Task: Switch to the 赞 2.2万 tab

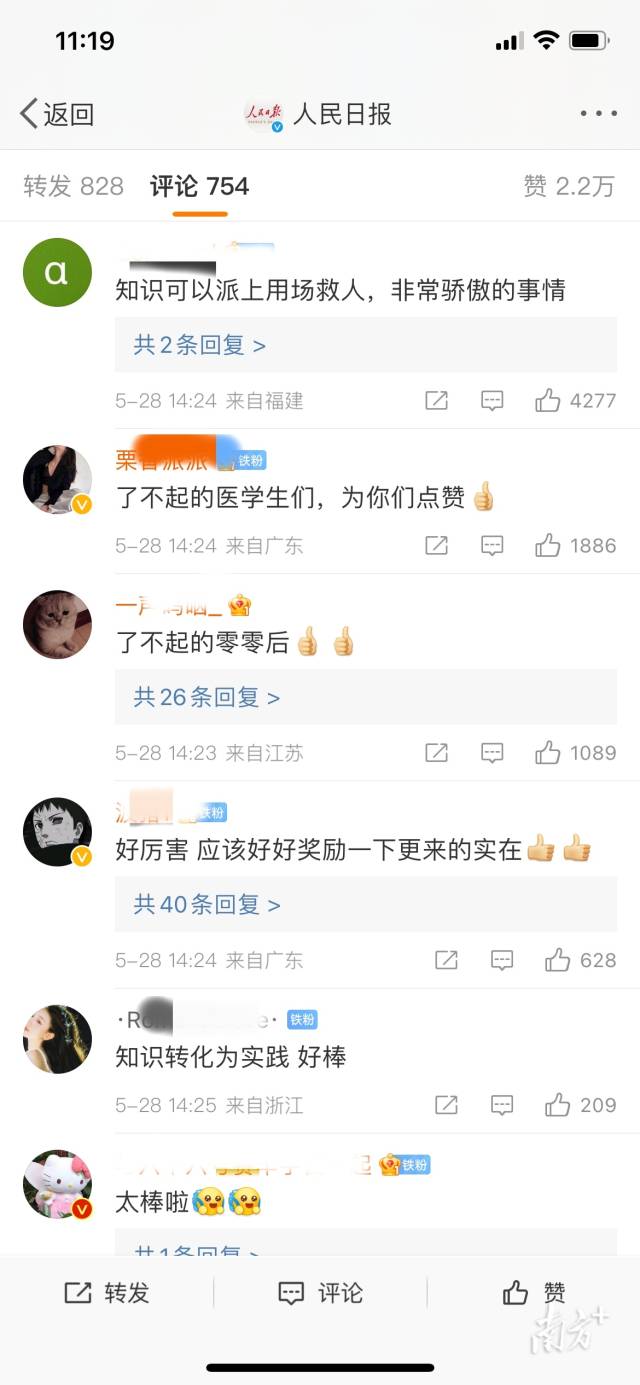Action: click(x=568, y=186)
